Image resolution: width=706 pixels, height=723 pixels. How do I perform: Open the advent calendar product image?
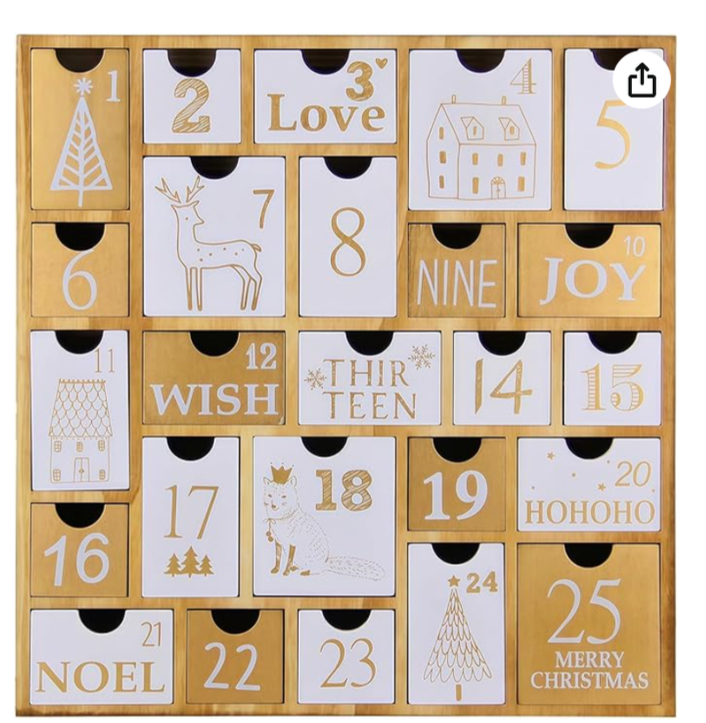[x=346, y=376]
